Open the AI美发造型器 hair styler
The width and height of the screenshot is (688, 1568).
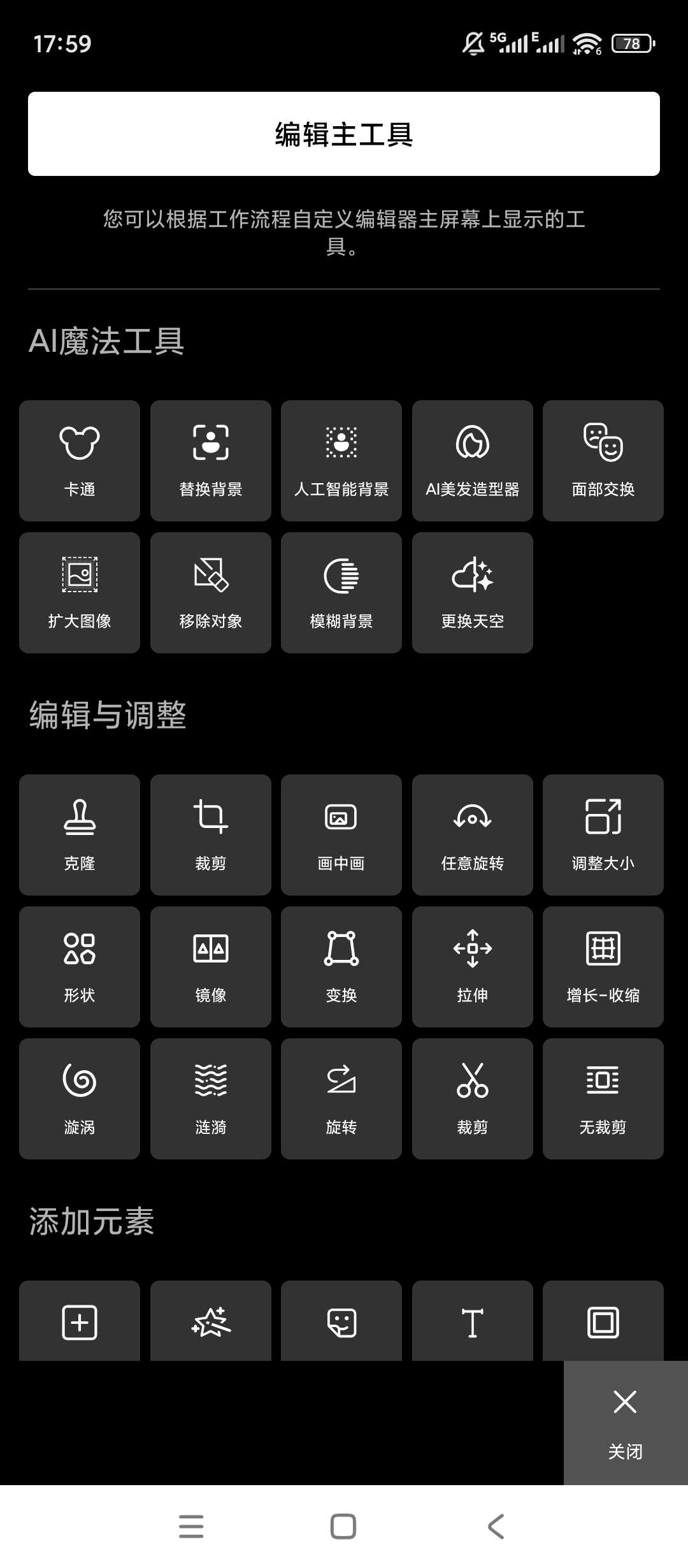[473, 460]
